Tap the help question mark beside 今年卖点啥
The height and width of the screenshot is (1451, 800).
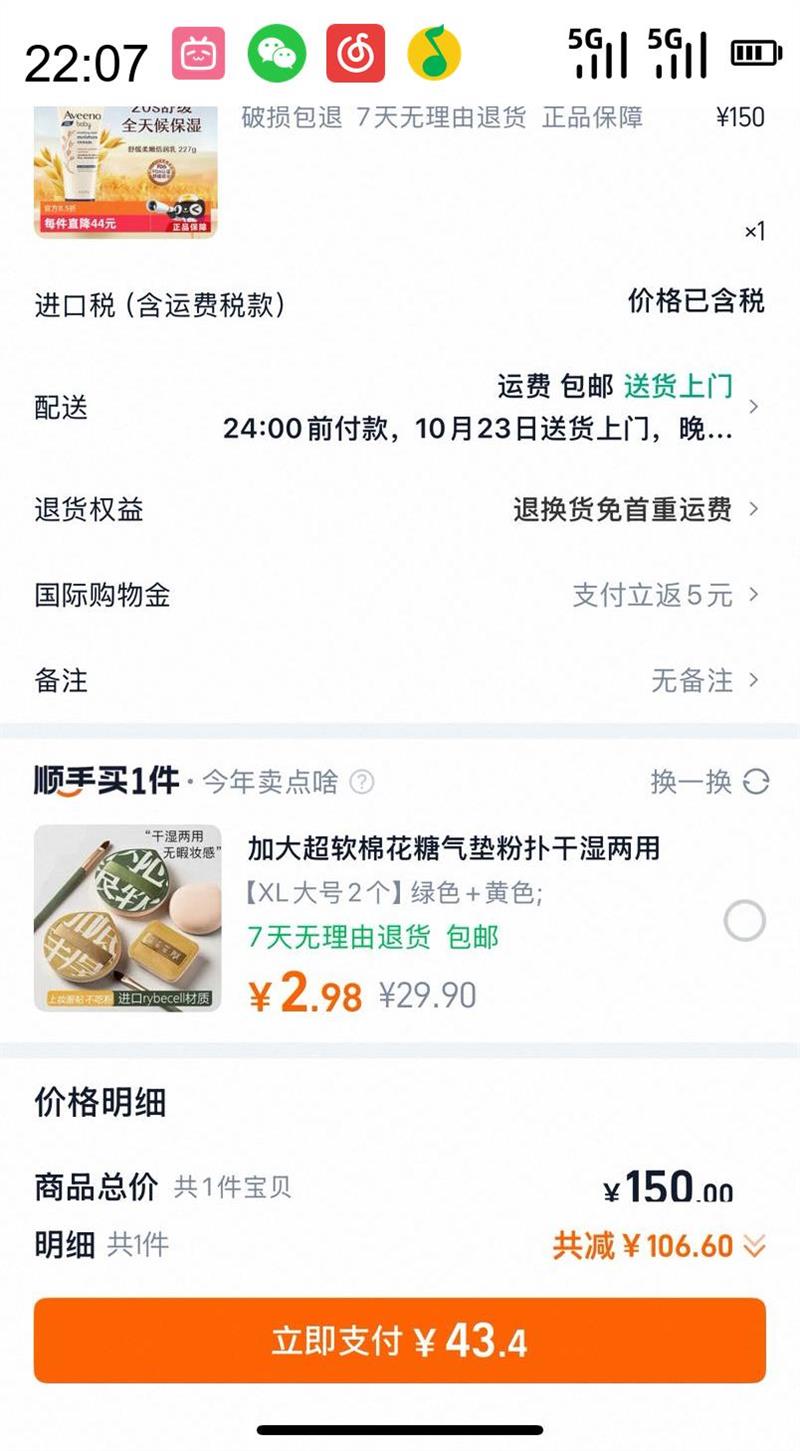coord(363,783)
